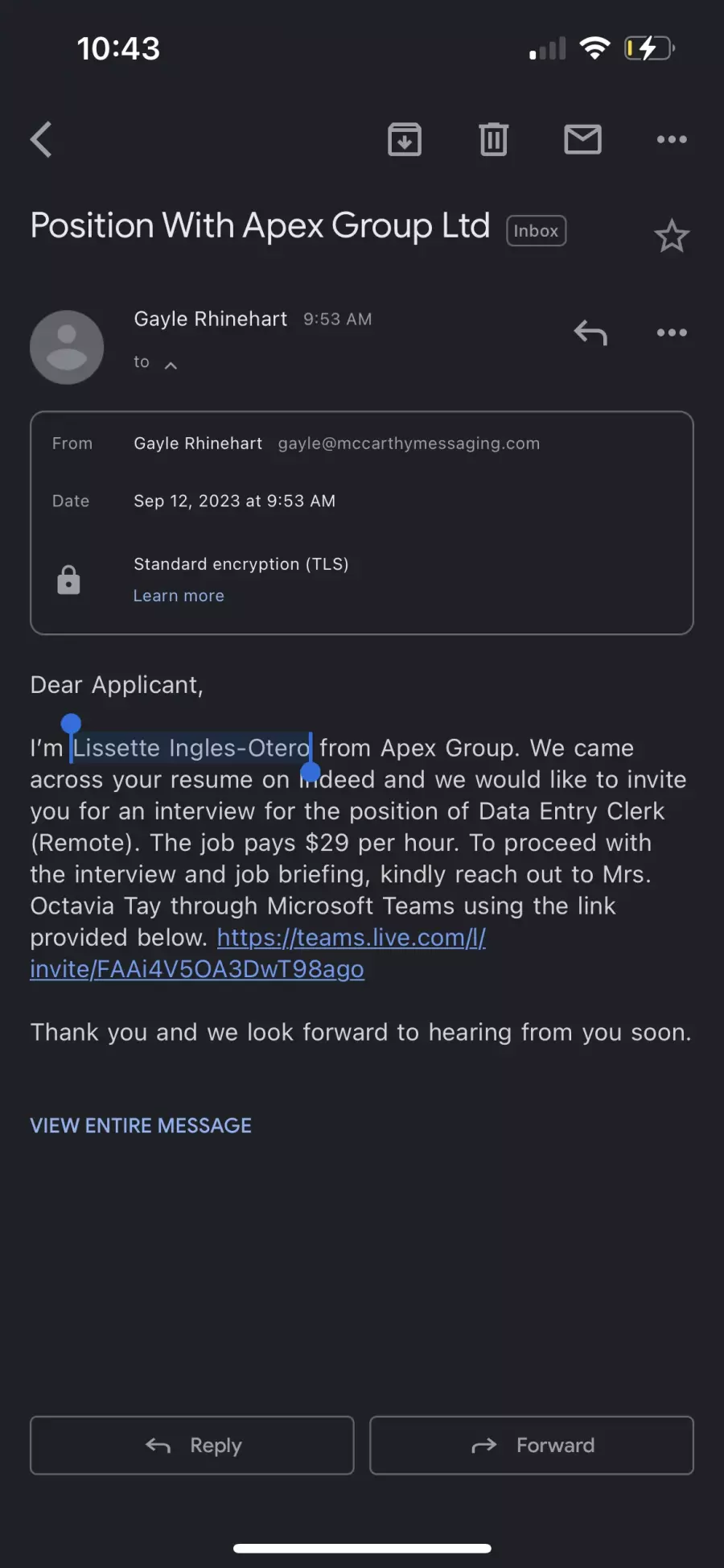Tap the reply arrow next to the sender
724x1568 pixels.
tap(590, 332)
